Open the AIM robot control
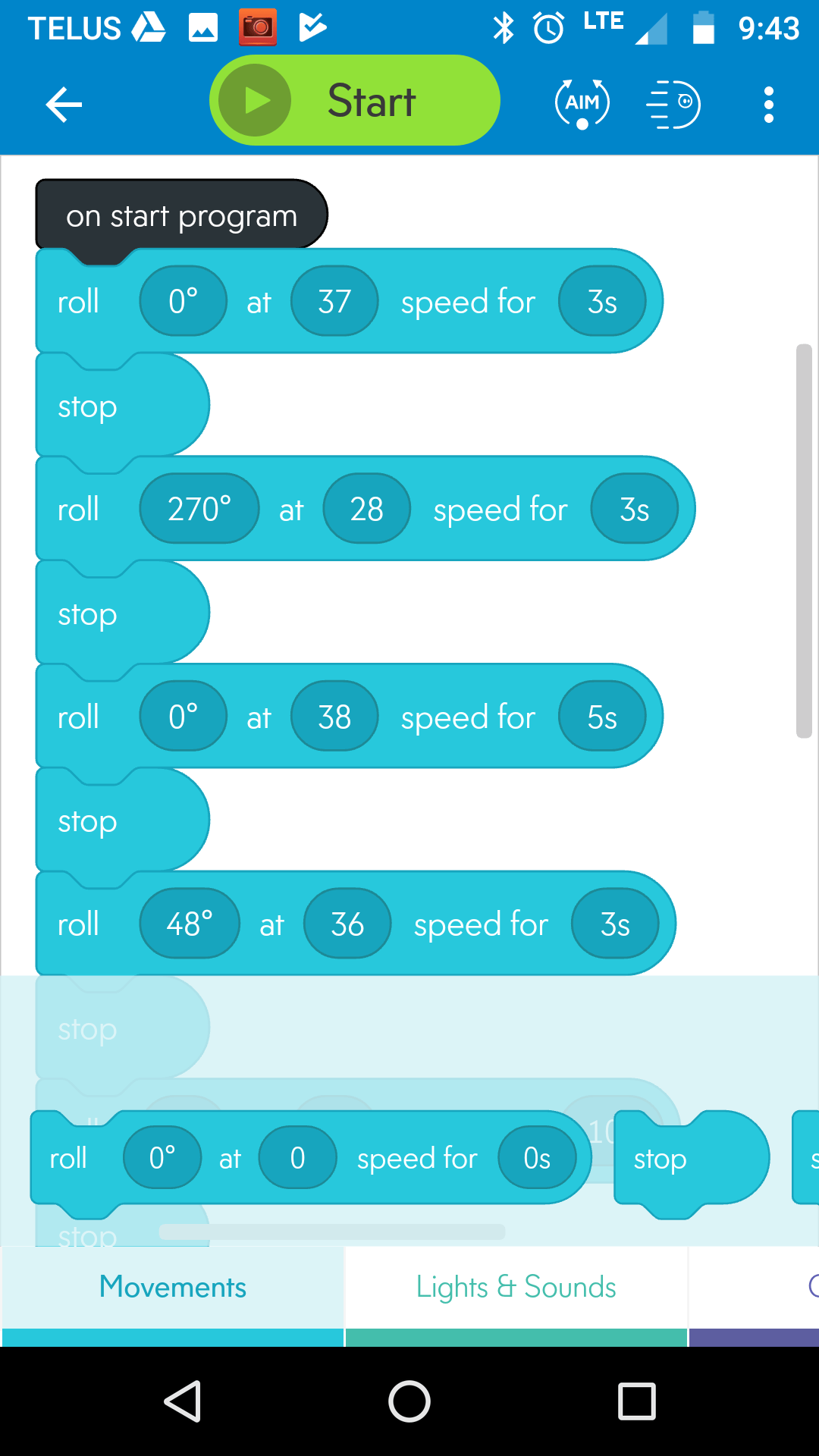The width and height of the screenshot is (819, 1456). (582, 104)
